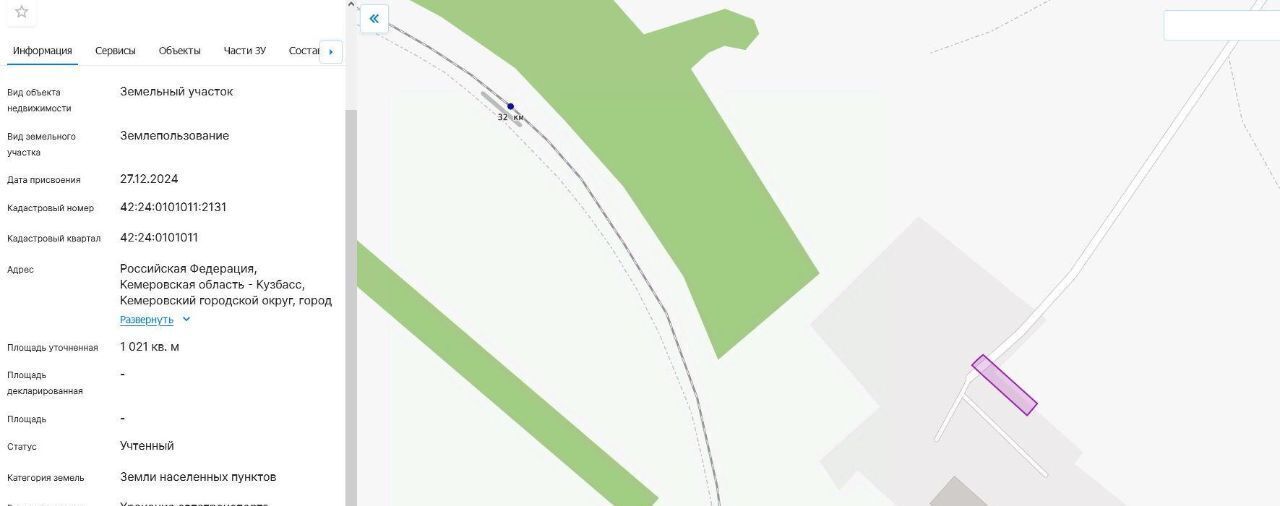Select the Части ЗУ tab
Screen dimensions: 1280x506
click(244, 51)
